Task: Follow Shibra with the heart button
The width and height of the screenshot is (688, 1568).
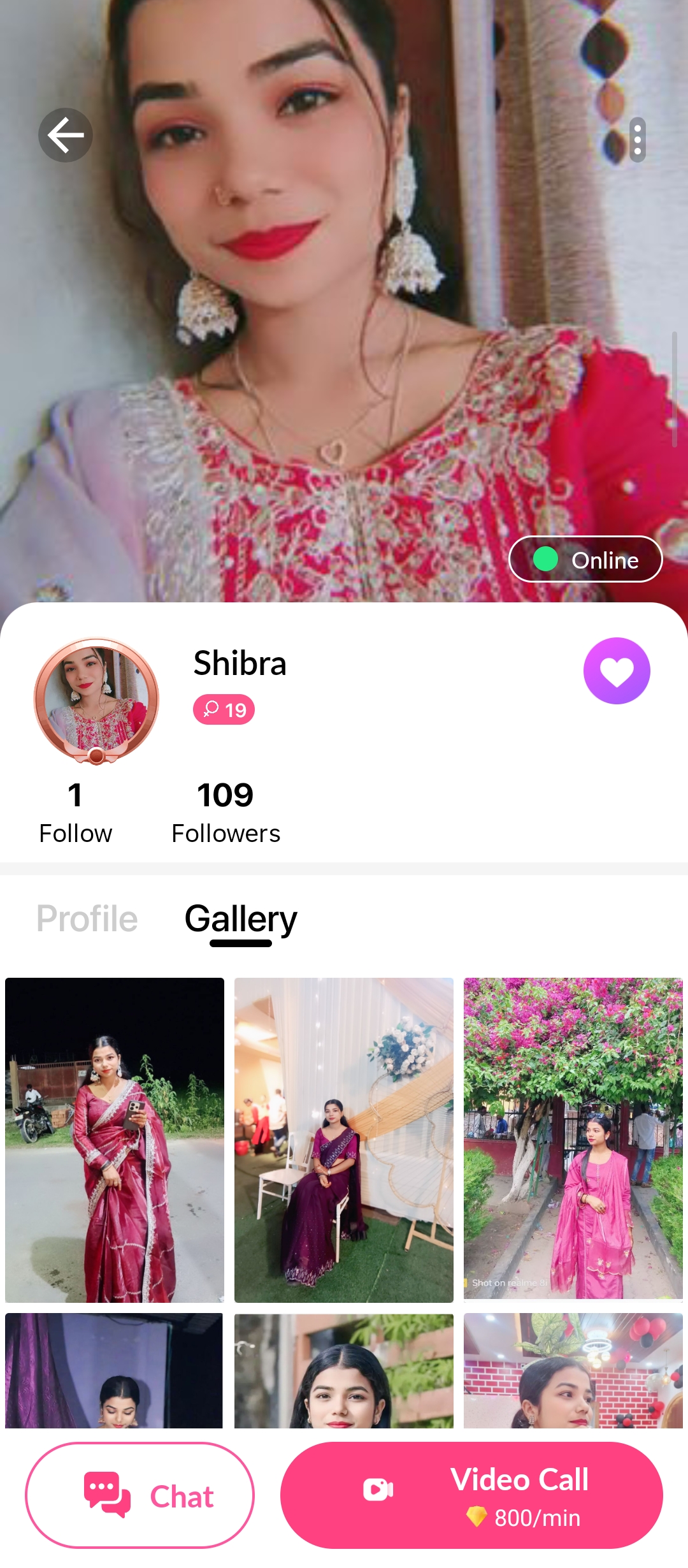Action: (x=617, y=671)
